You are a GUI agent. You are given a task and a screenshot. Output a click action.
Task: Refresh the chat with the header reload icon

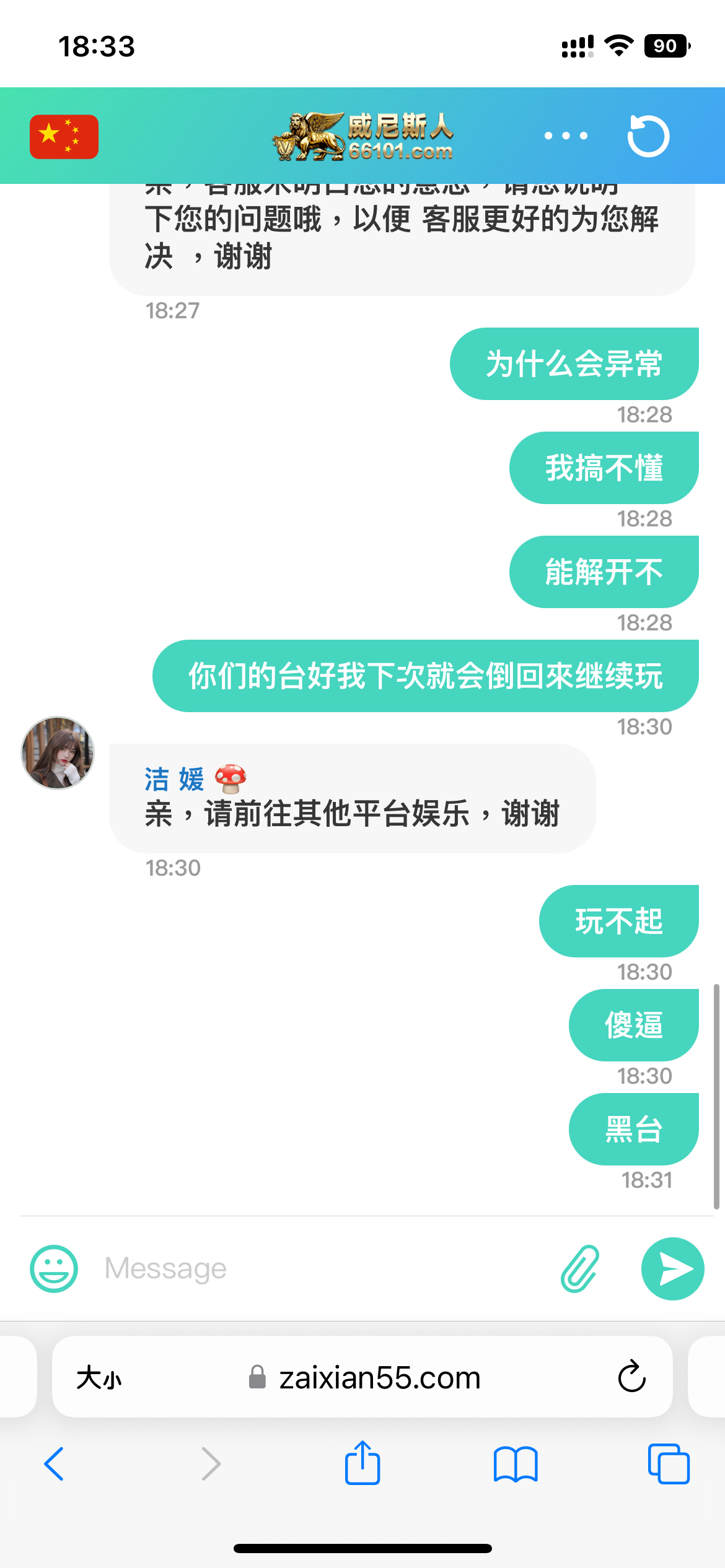648,136
